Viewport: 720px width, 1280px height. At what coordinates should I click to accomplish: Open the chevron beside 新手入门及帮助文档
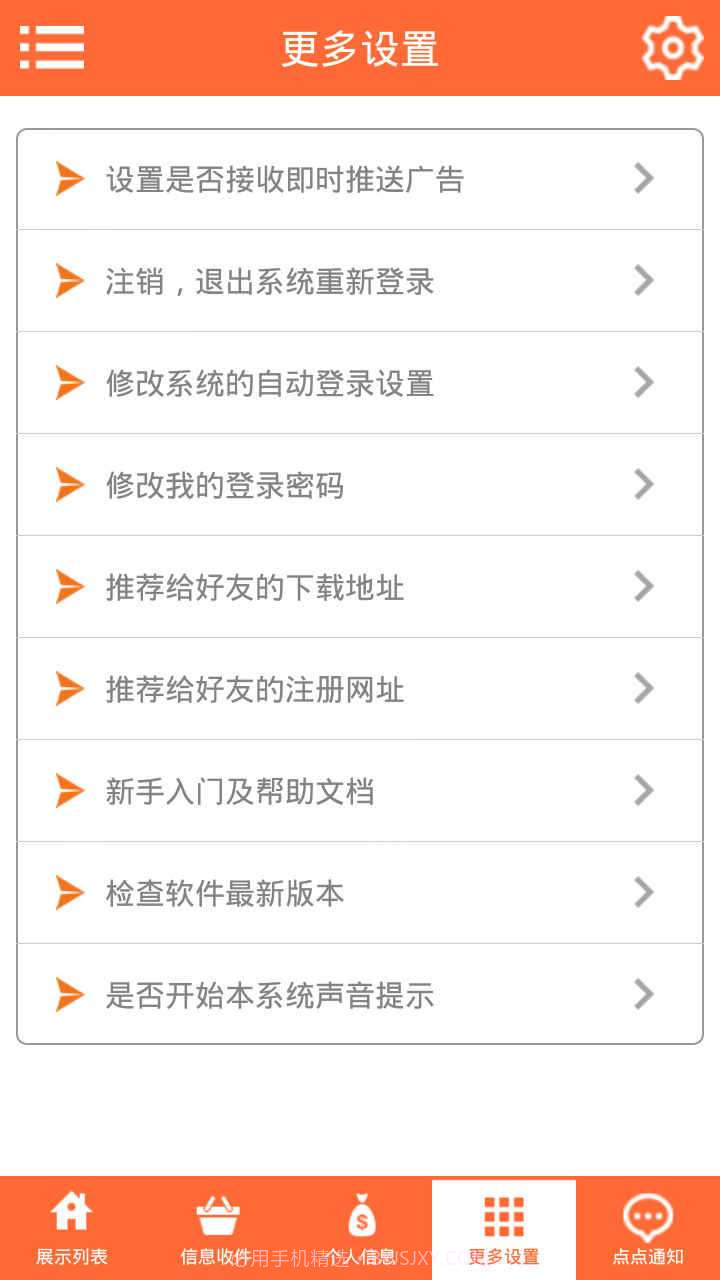(645, 791)
